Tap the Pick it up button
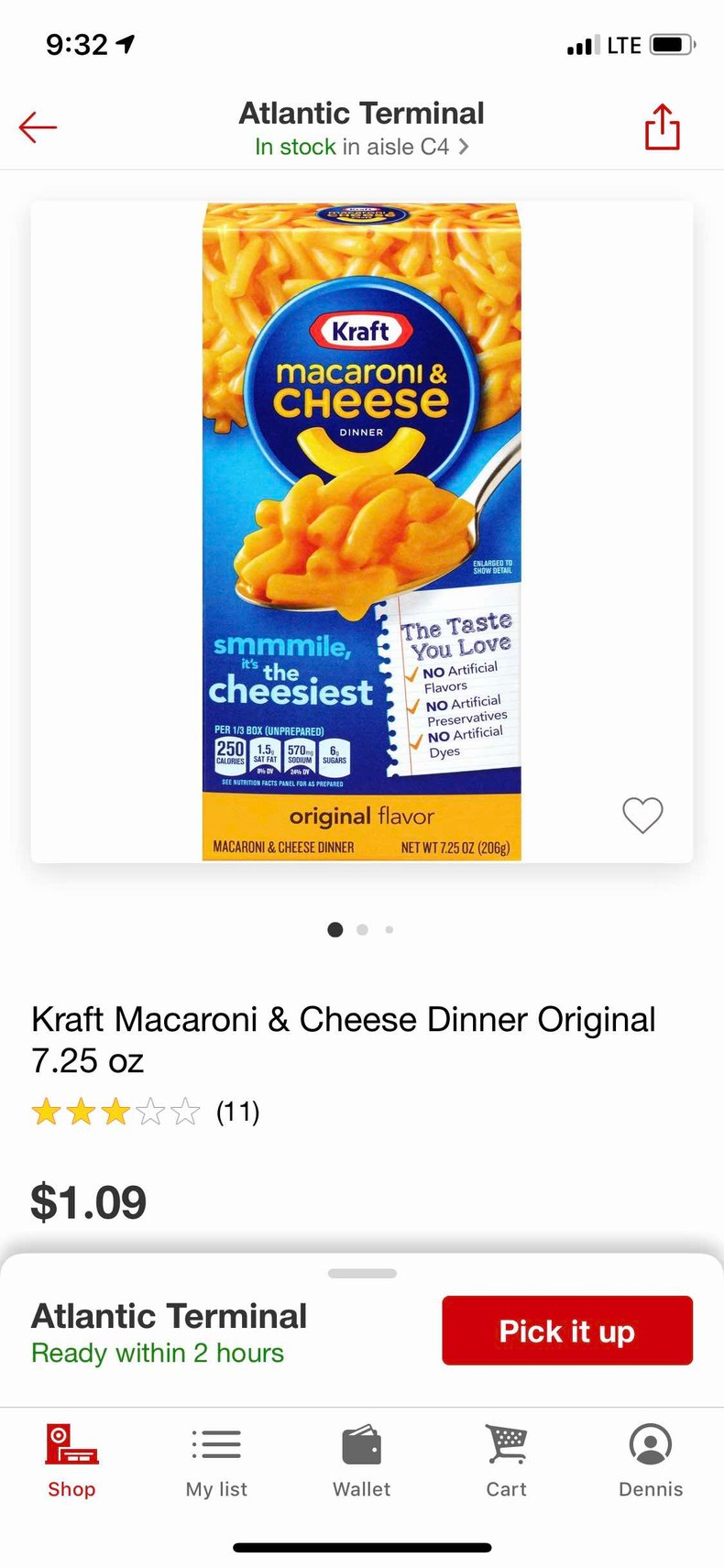The image size is (724, 1568). click(566, 1331)
